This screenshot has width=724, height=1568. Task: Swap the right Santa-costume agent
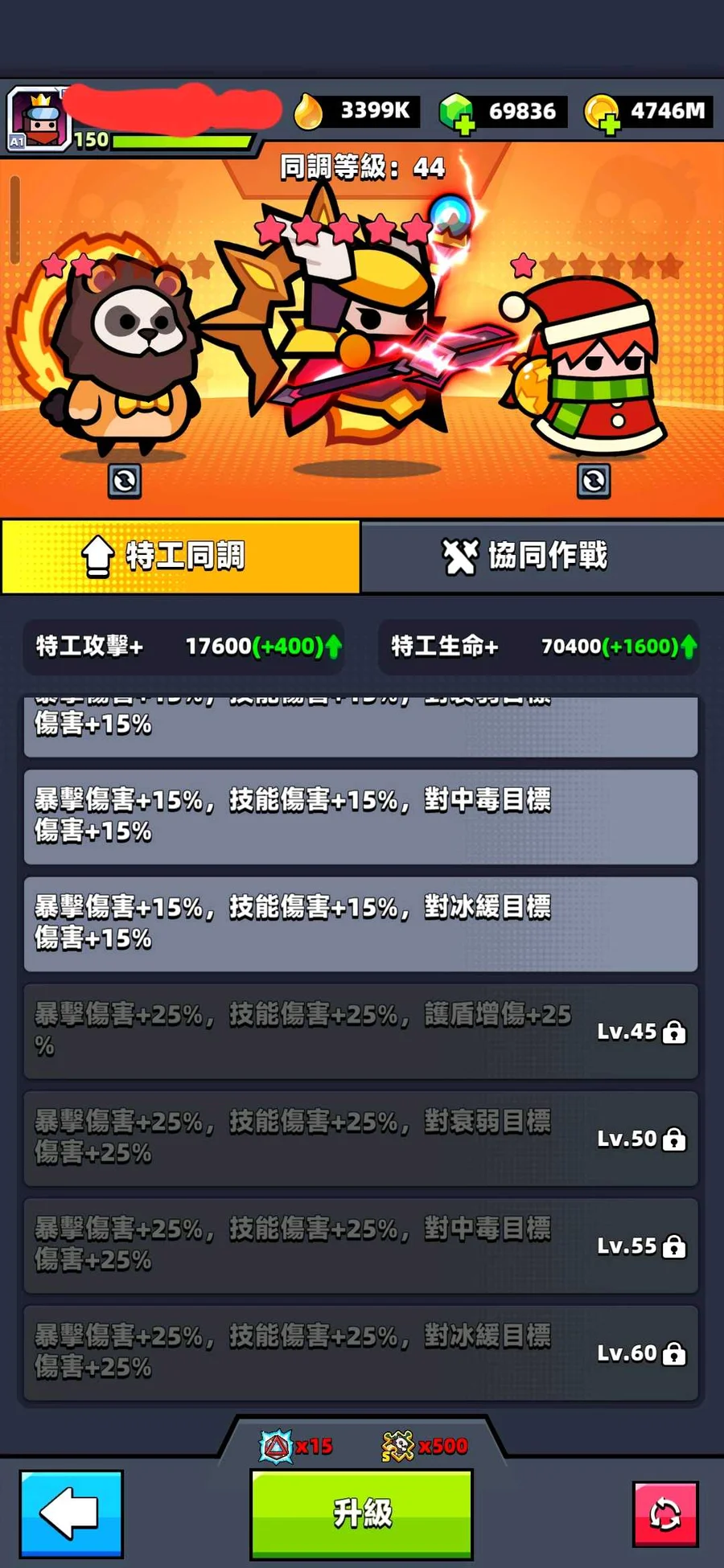point(594,481)
